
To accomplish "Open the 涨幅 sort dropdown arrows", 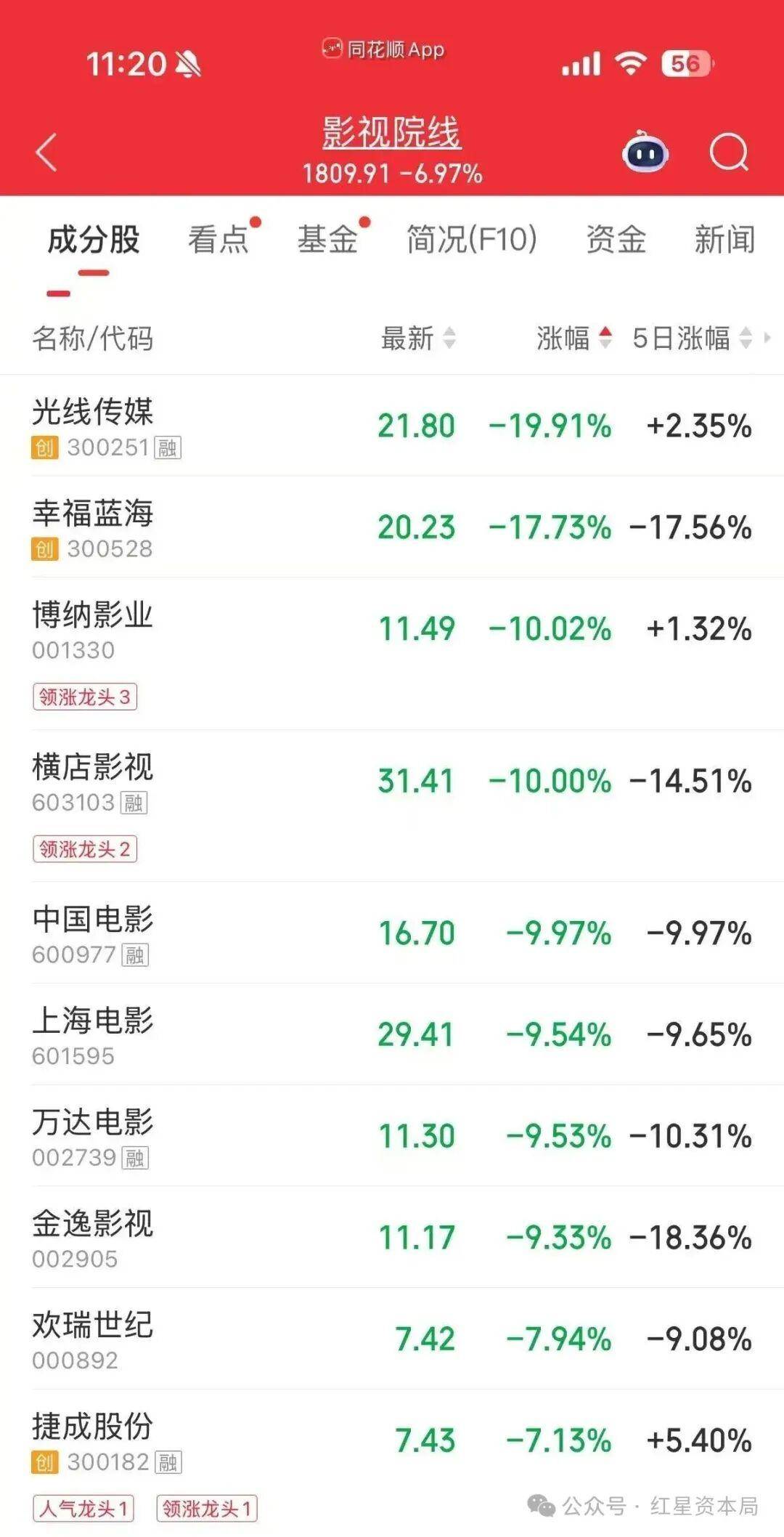I will pyautogui.click(x=605, y=336).
